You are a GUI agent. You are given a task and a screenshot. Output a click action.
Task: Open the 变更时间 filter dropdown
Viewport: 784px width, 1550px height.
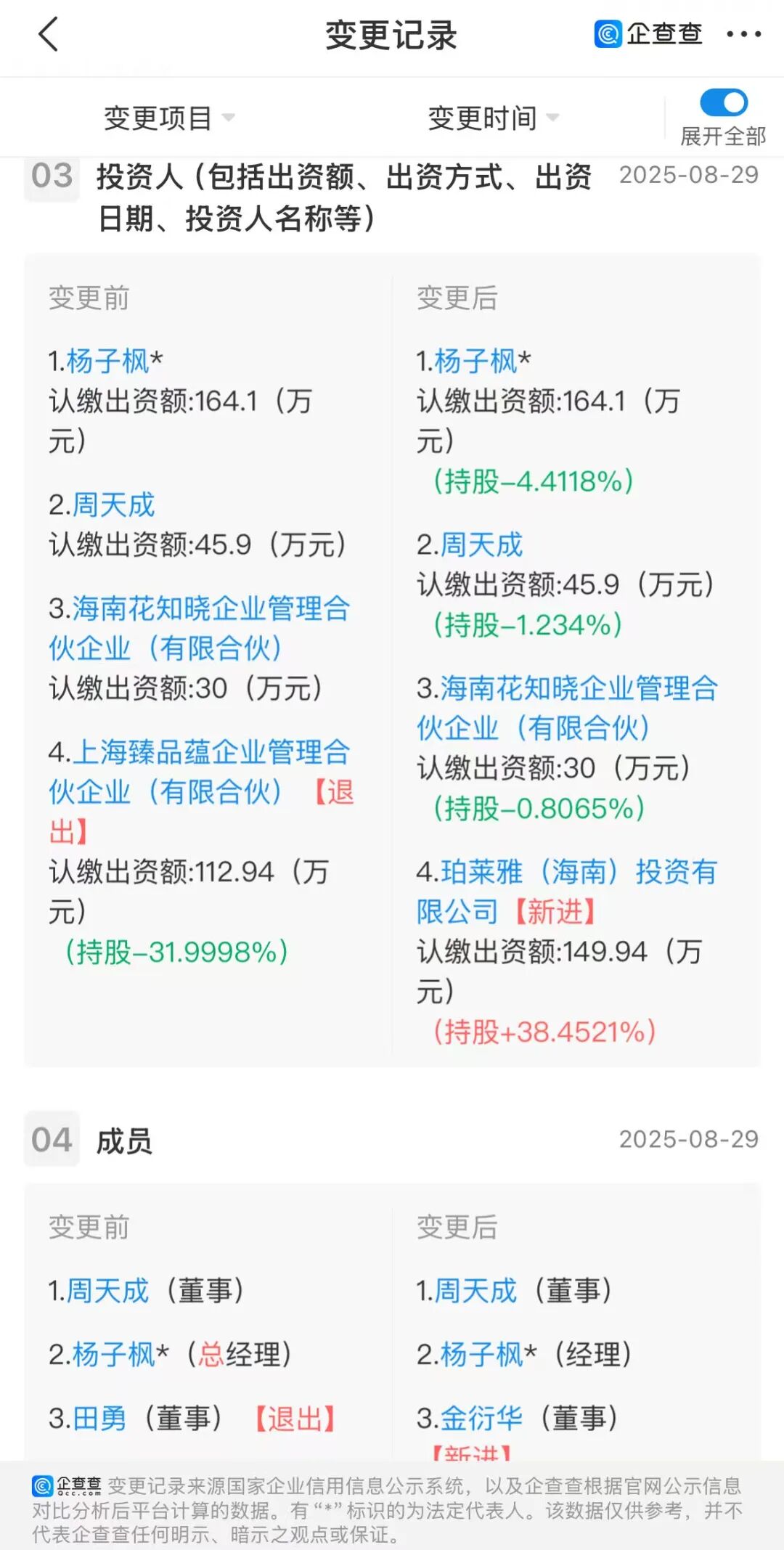click(492, 118)
